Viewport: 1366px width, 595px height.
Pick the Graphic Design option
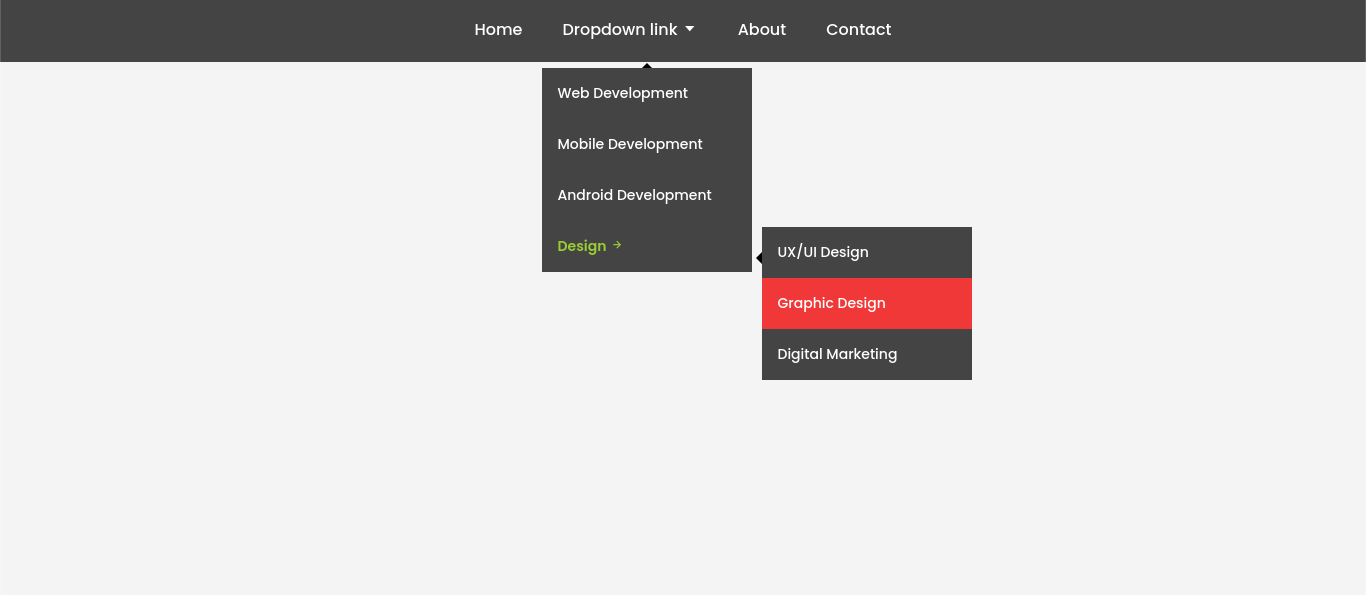click(x=831, y=303)
